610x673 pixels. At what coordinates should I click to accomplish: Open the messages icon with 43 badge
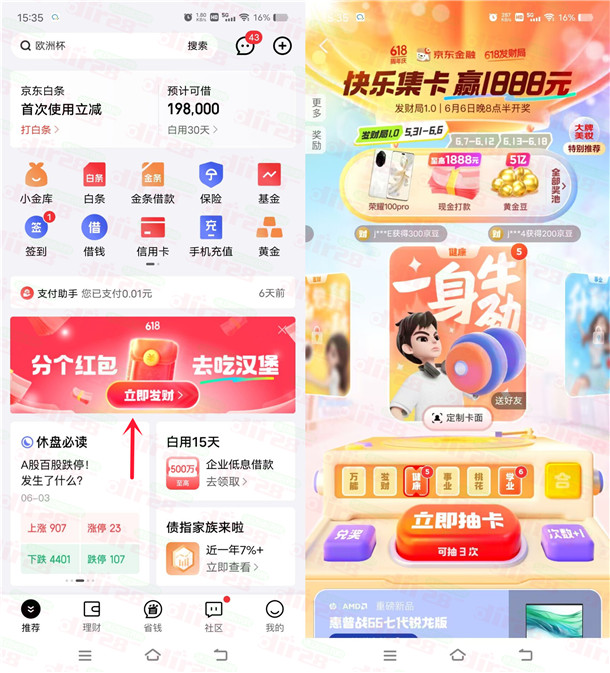[245, 46]
